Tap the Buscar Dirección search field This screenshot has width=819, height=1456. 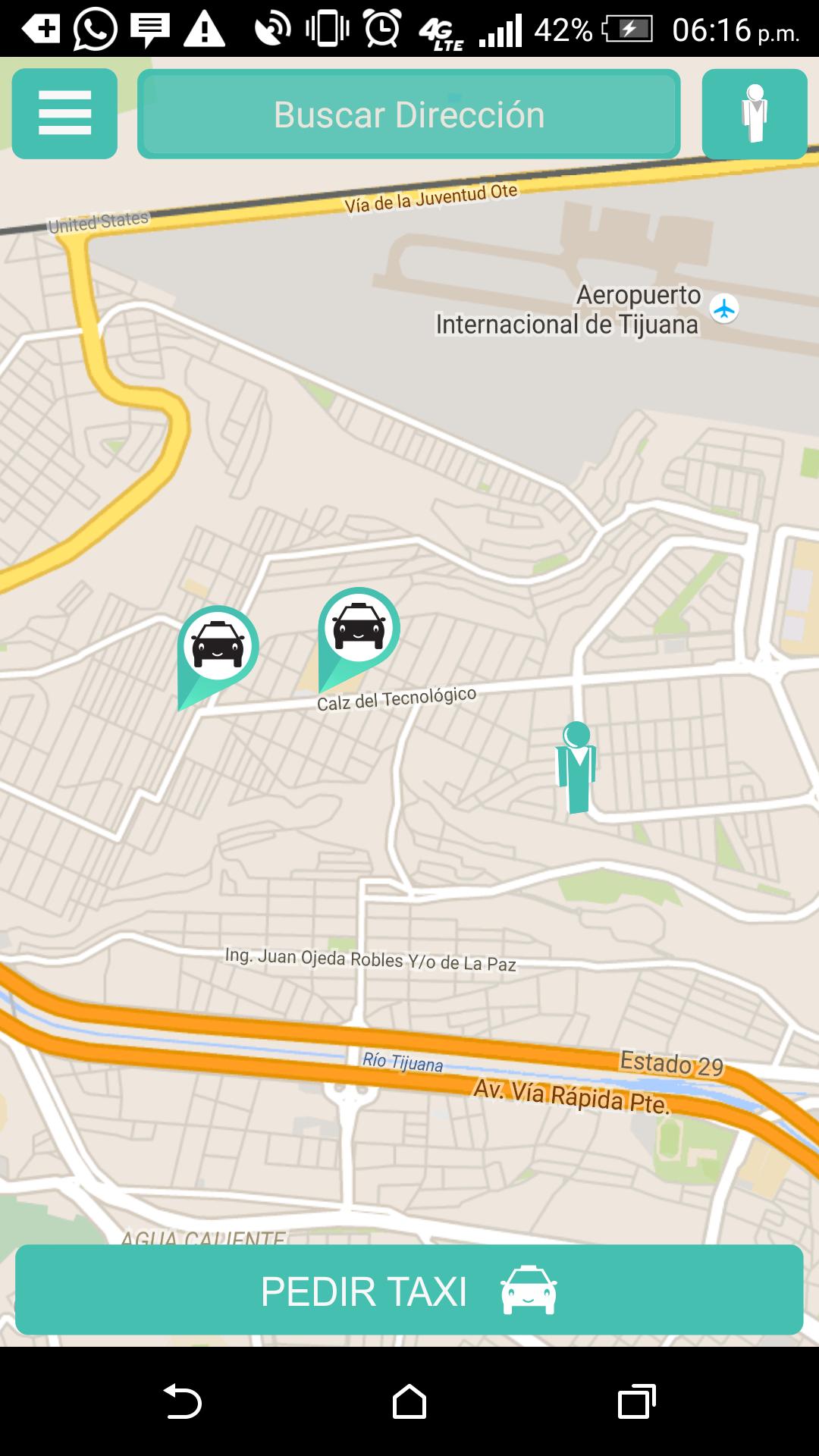click(x=409, y=114)
